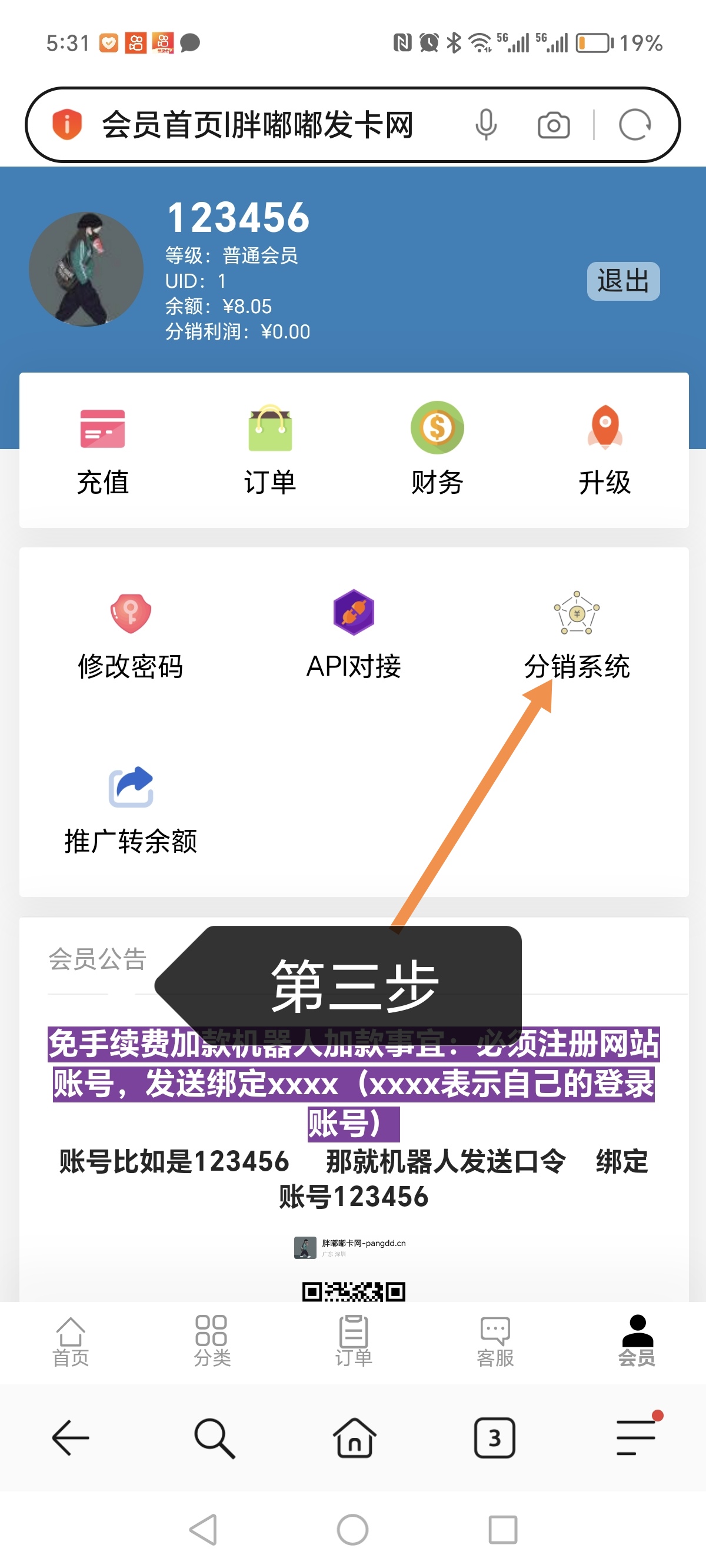Open camera search in the address bar

tap(553, 125)
